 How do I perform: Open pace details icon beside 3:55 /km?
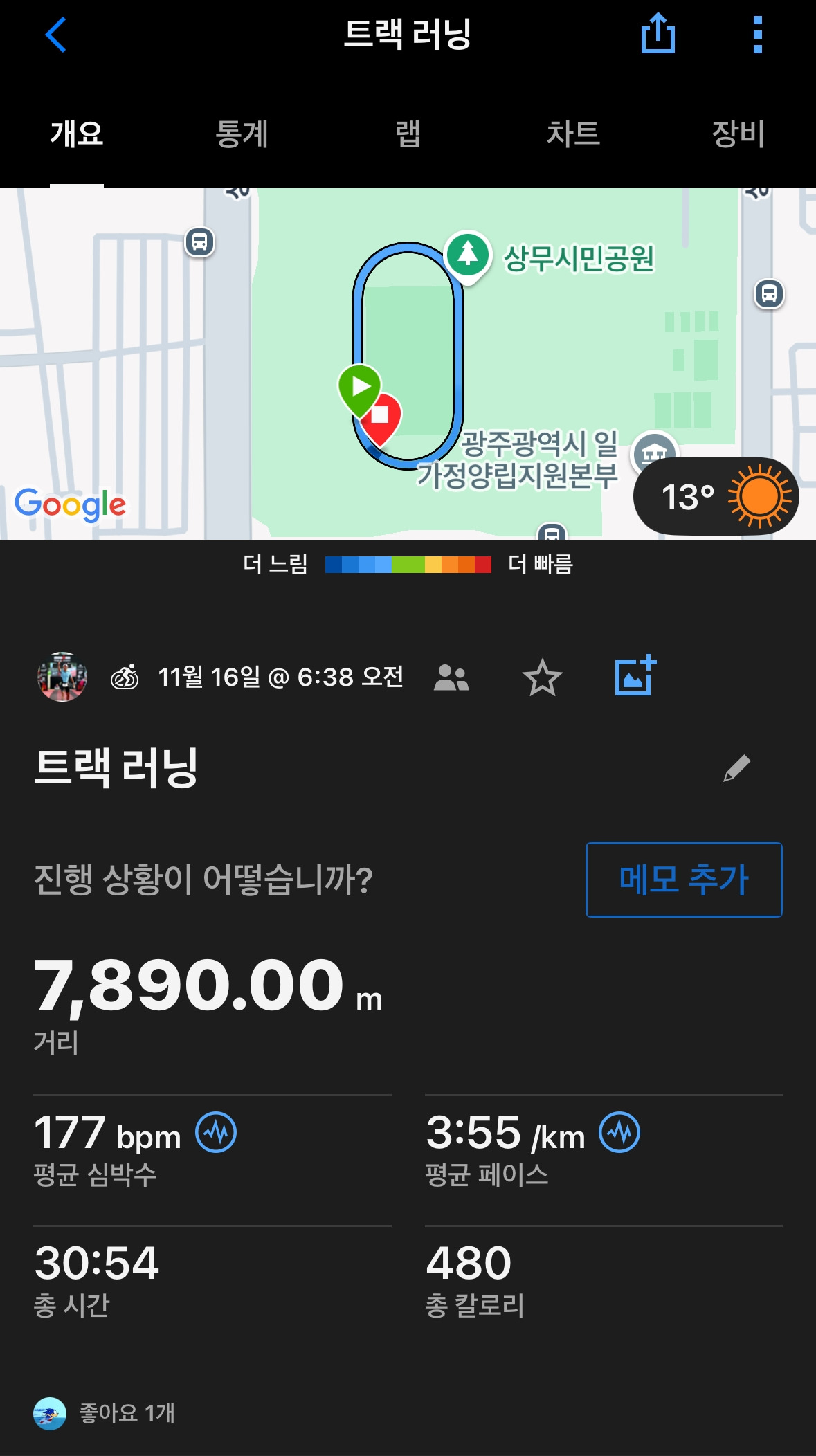pos(619,1133)
